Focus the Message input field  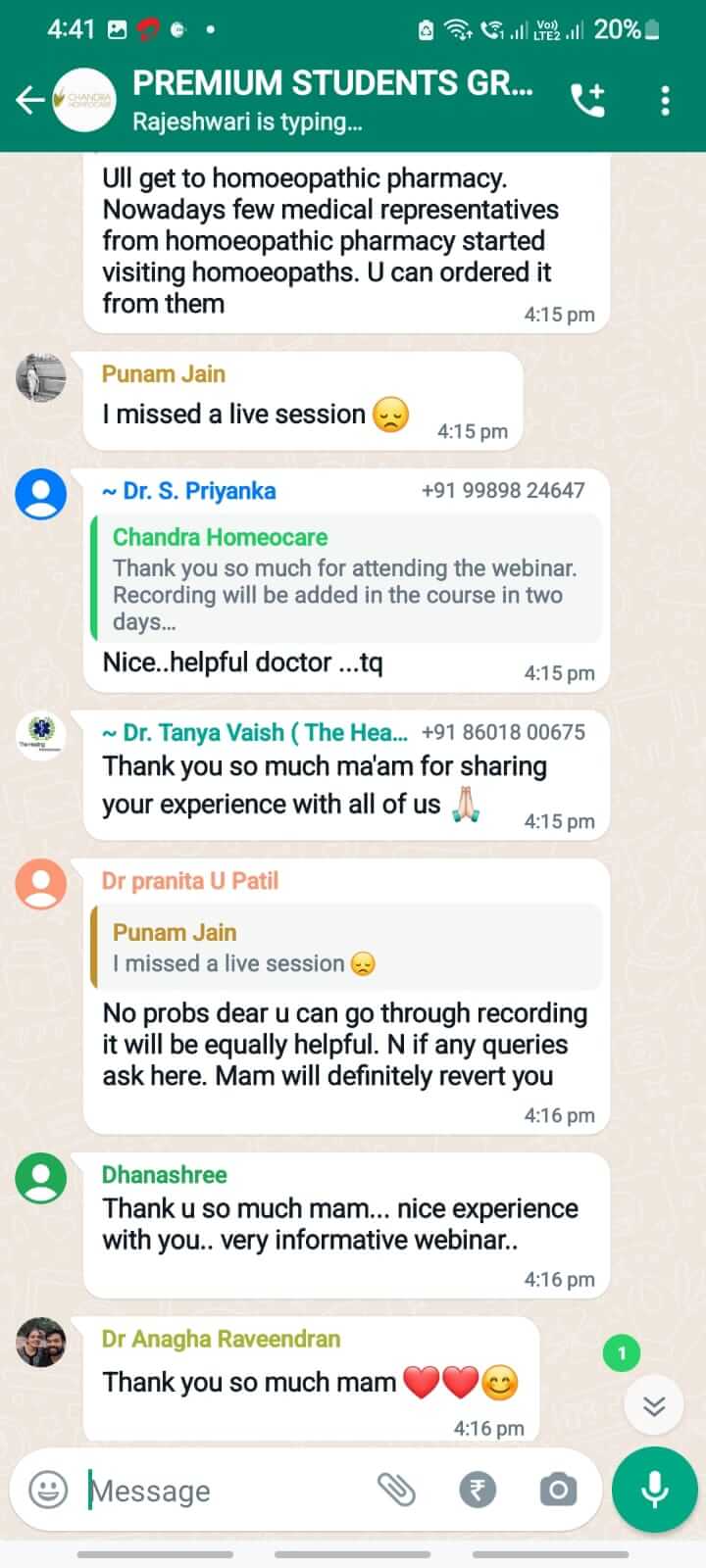pos(226,1491)
